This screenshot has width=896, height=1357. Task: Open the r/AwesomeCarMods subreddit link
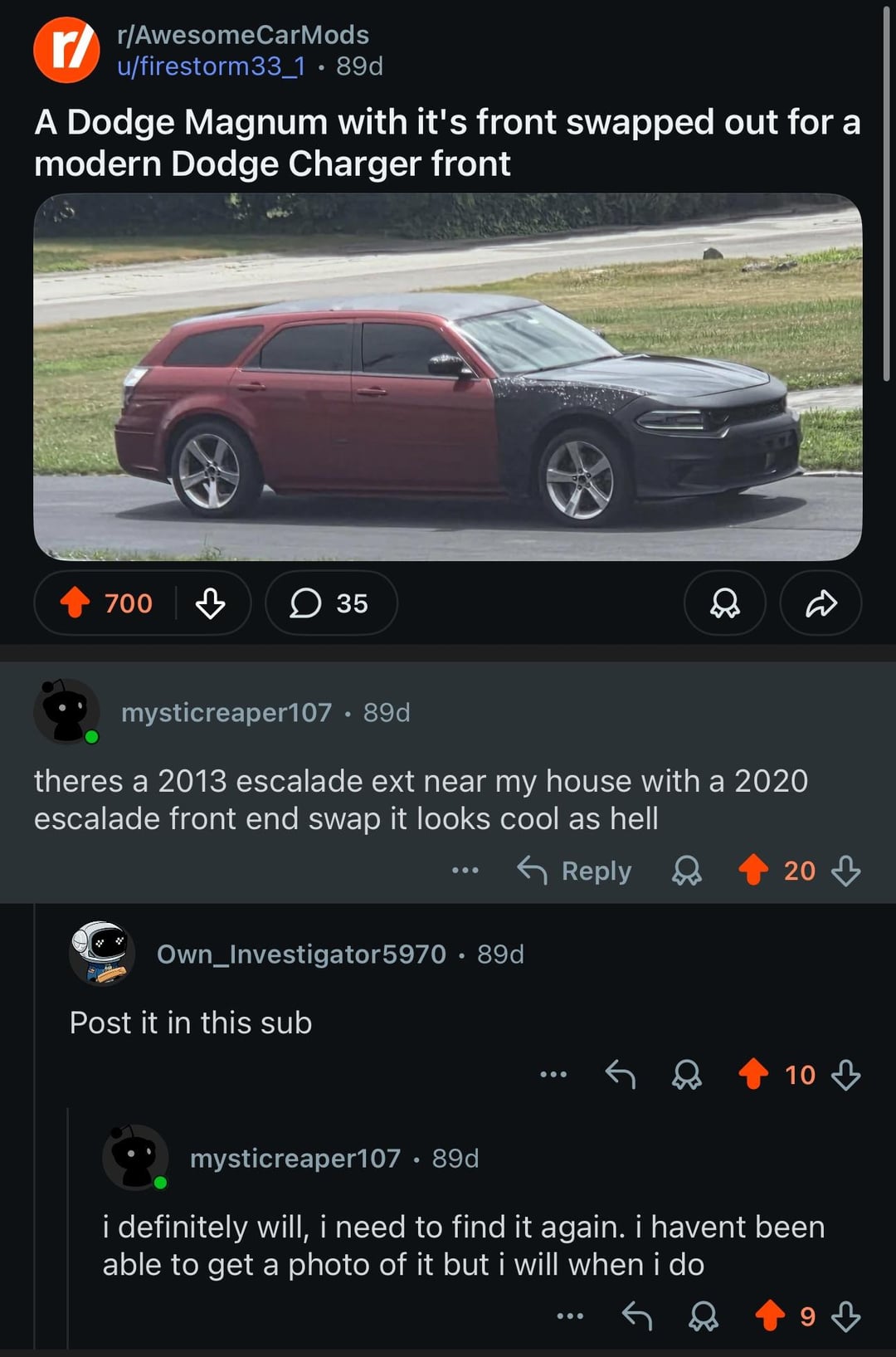pyautogui.click(x=242, y=35)
